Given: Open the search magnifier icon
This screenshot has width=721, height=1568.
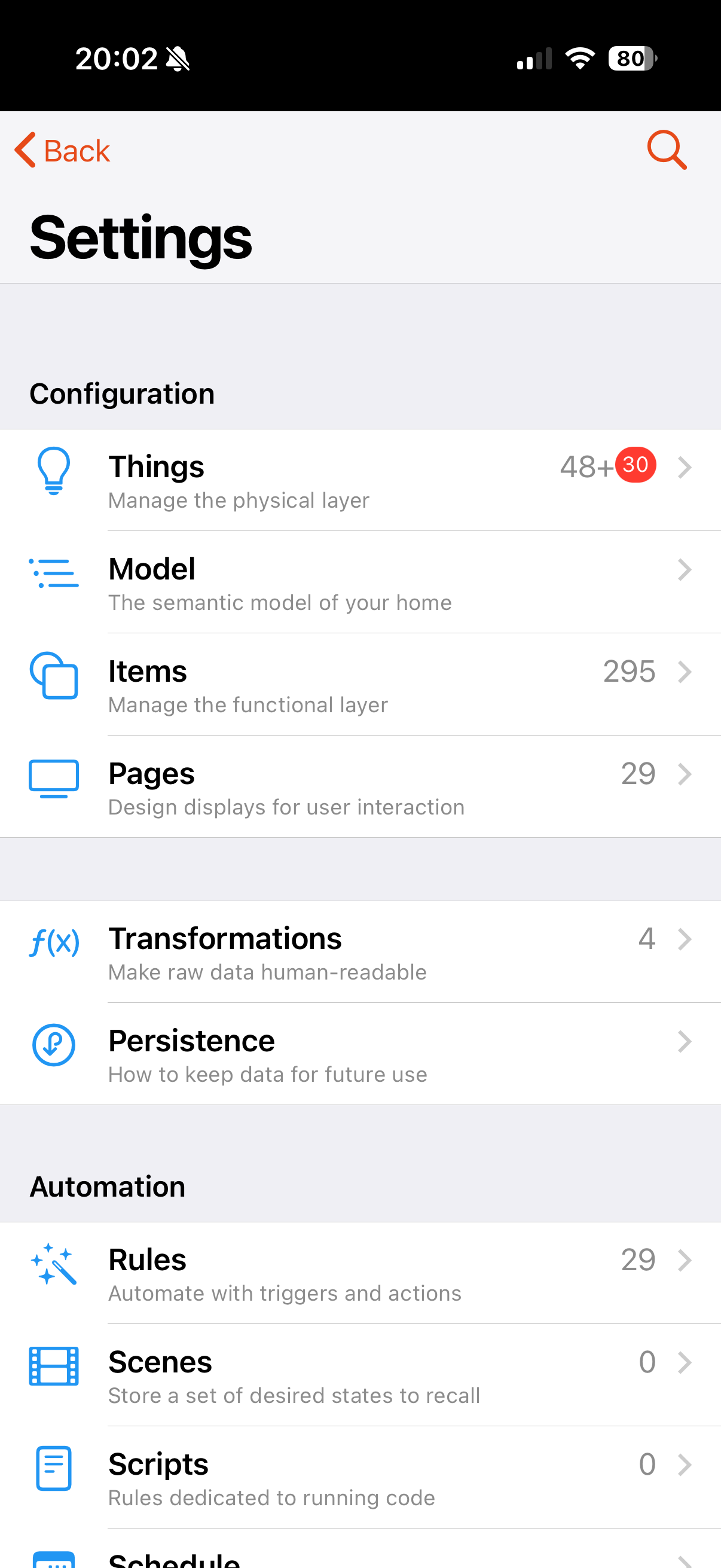Looking at the screenshot, I should click(x=666, y=150).
